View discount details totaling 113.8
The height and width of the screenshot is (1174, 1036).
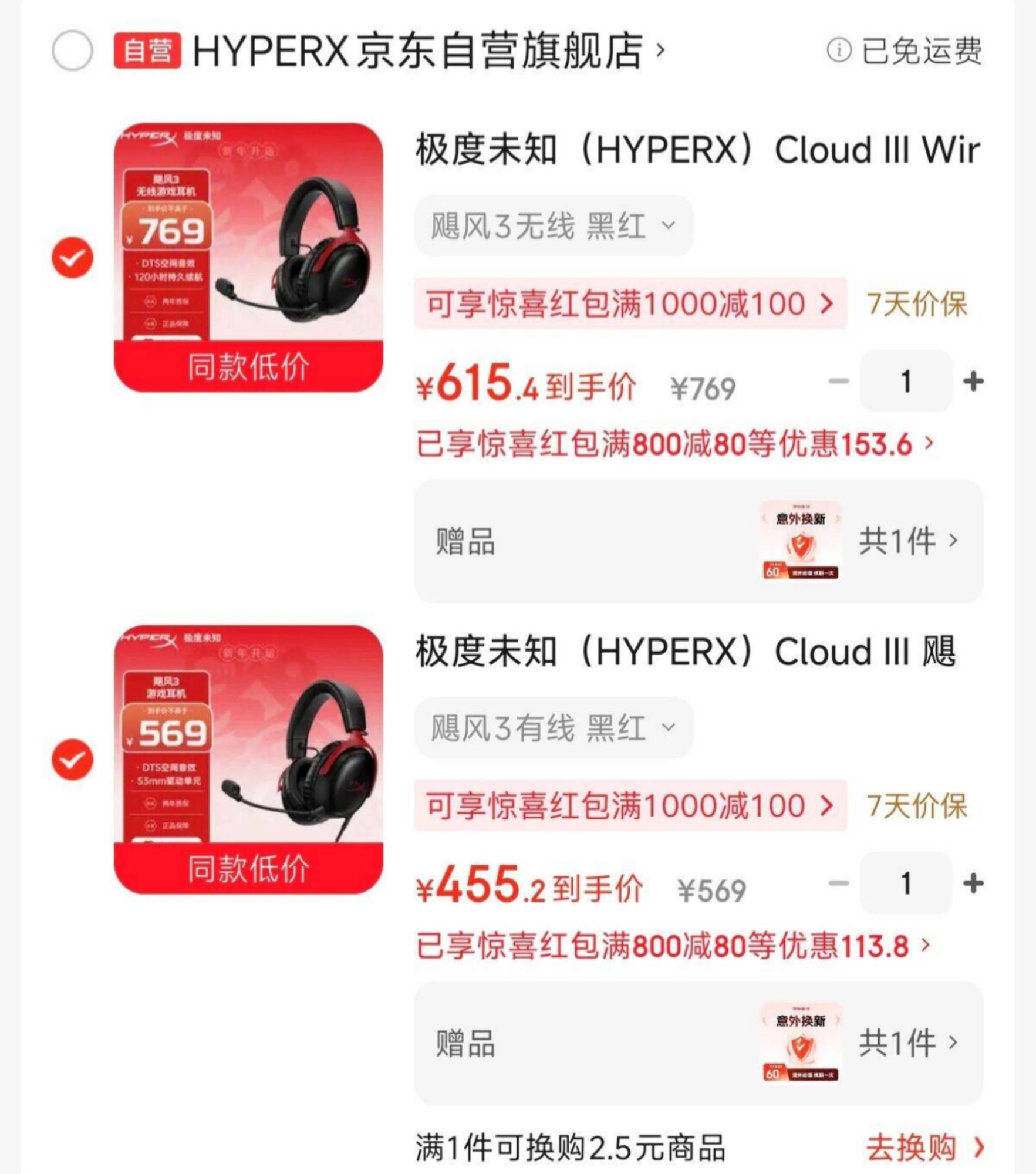tap(673, 946)
